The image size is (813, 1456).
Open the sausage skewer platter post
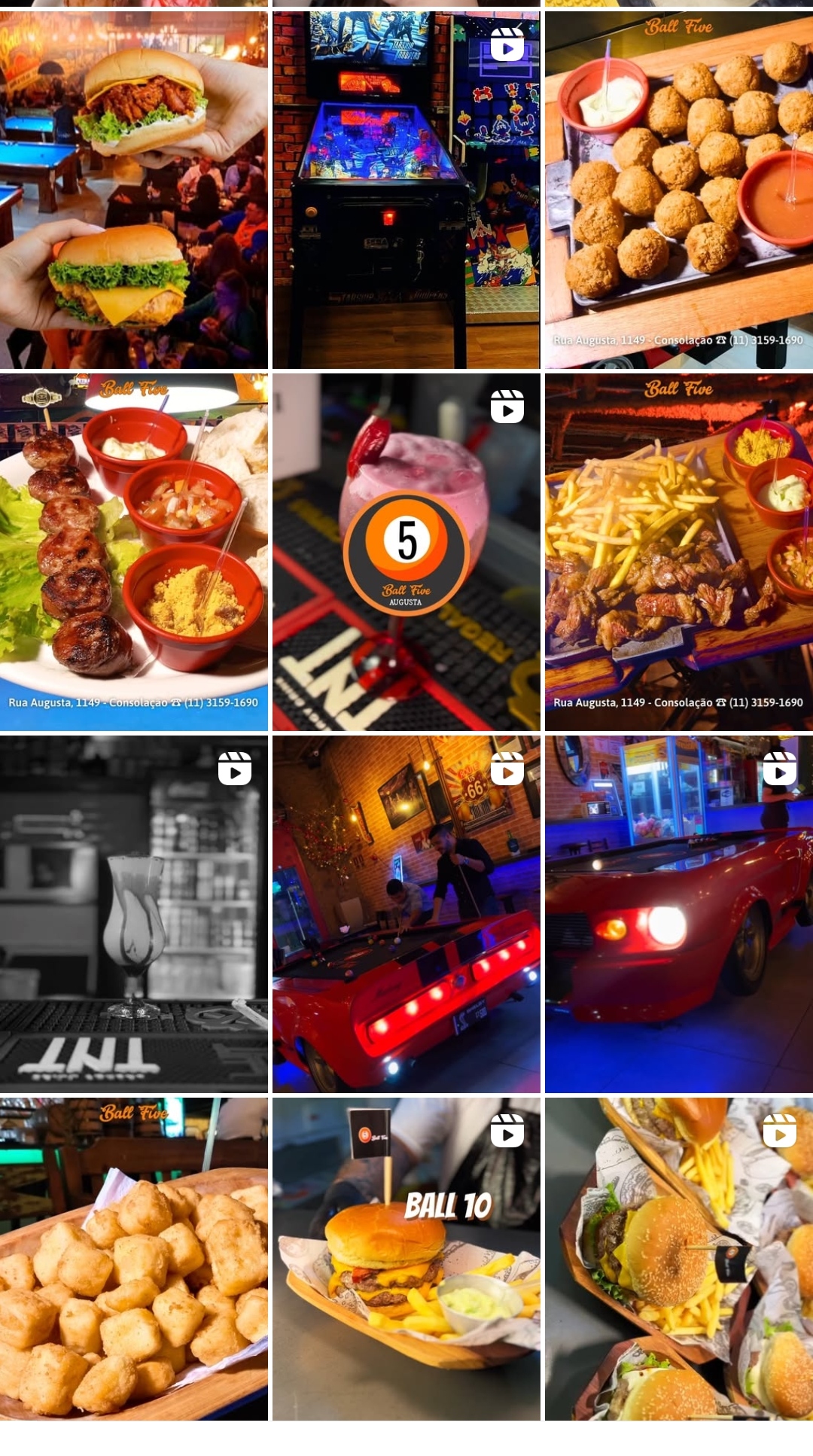[x=133, y=552]
